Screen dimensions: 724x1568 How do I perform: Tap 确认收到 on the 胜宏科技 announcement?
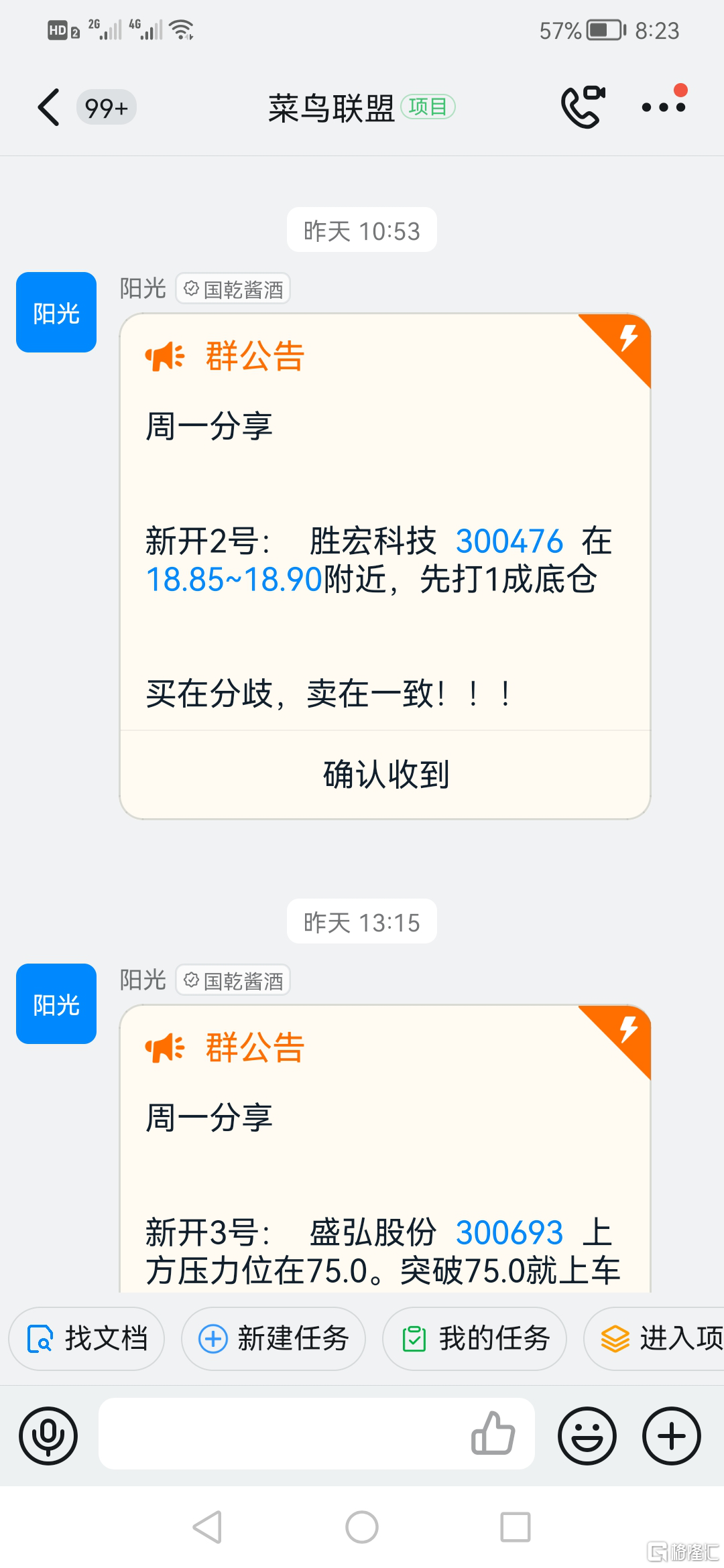click(x=385, y=775)
